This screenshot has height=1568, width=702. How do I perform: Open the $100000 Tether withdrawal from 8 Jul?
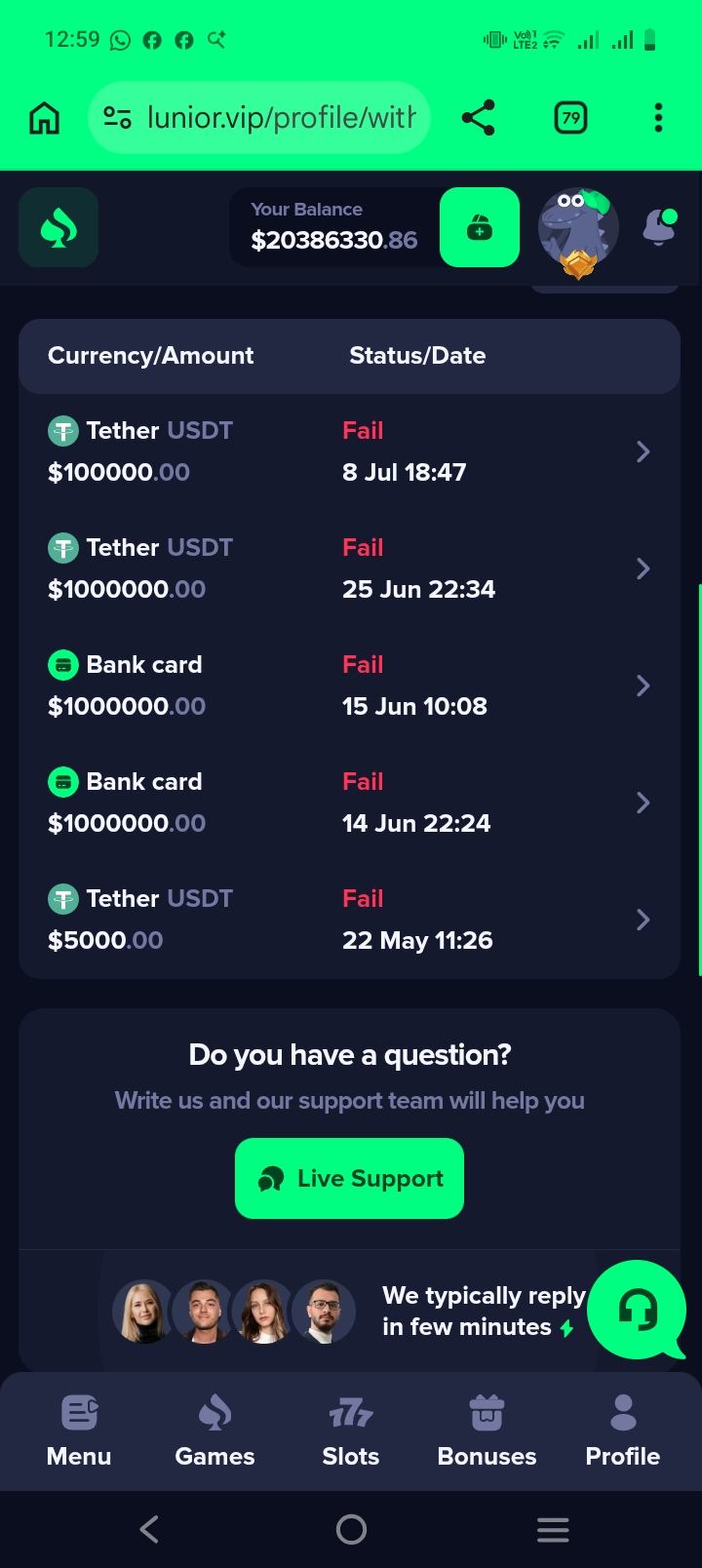(349, 451)
